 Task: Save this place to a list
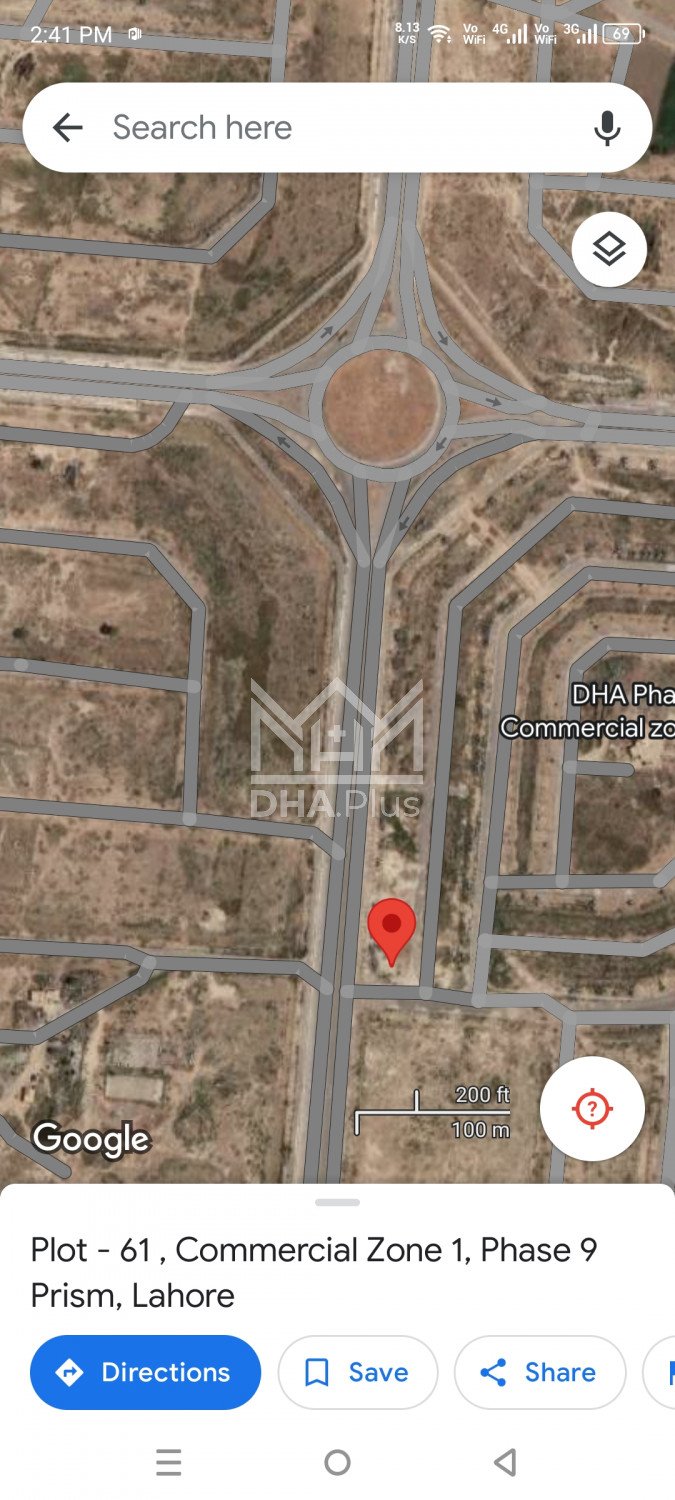[358, 1372]
